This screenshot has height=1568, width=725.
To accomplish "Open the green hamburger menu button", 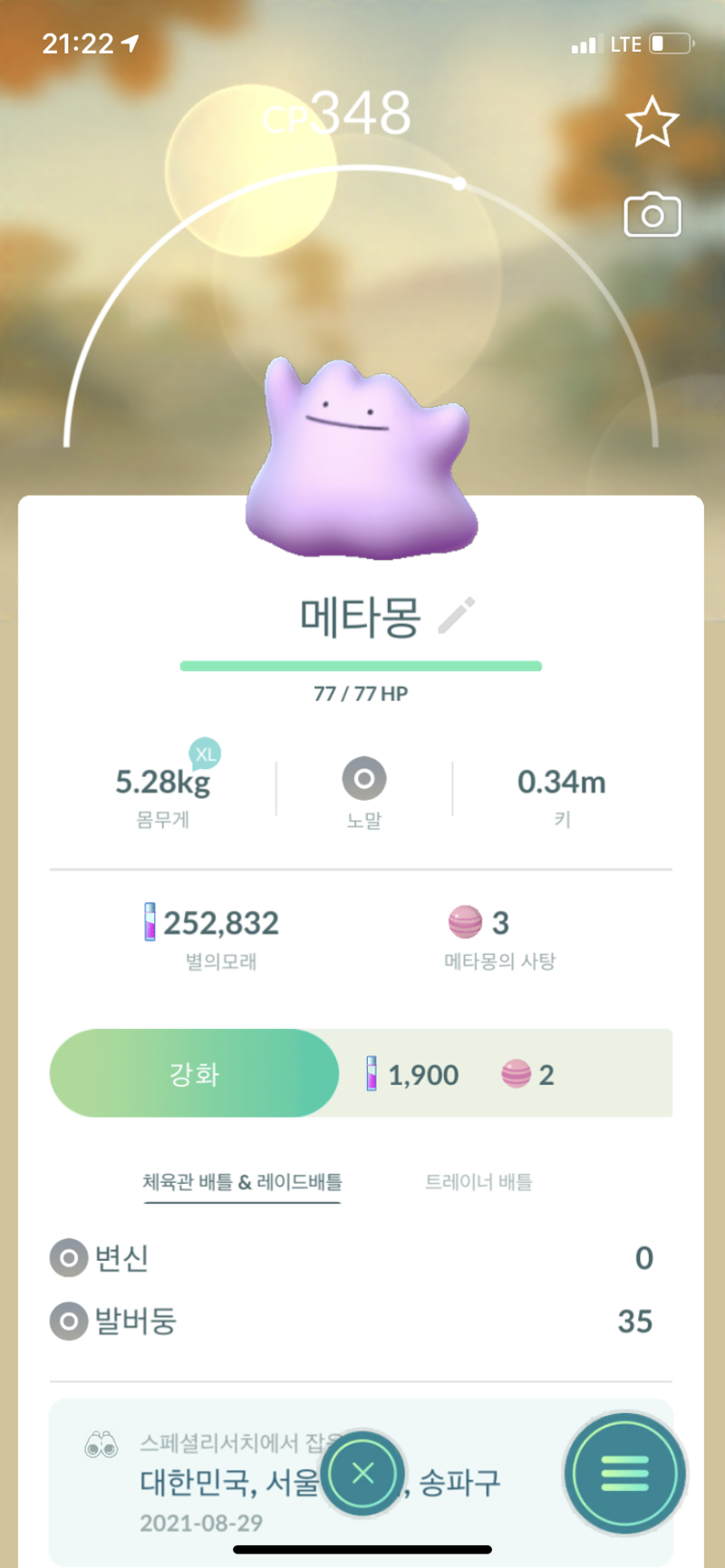I will (x=624, y=1474).
